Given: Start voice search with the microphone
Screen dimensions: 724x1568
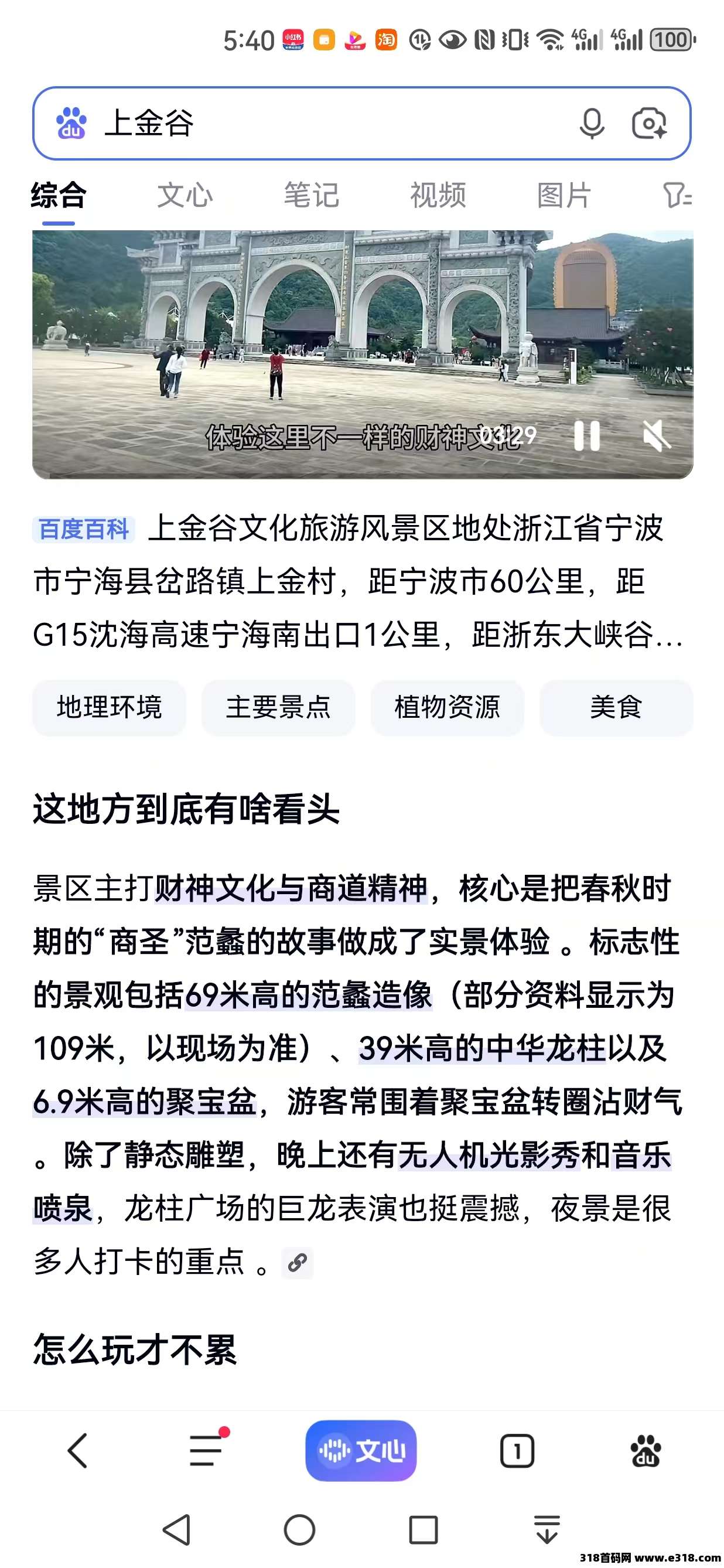Looking at the screenshot, I should click(x=592, y=124).
